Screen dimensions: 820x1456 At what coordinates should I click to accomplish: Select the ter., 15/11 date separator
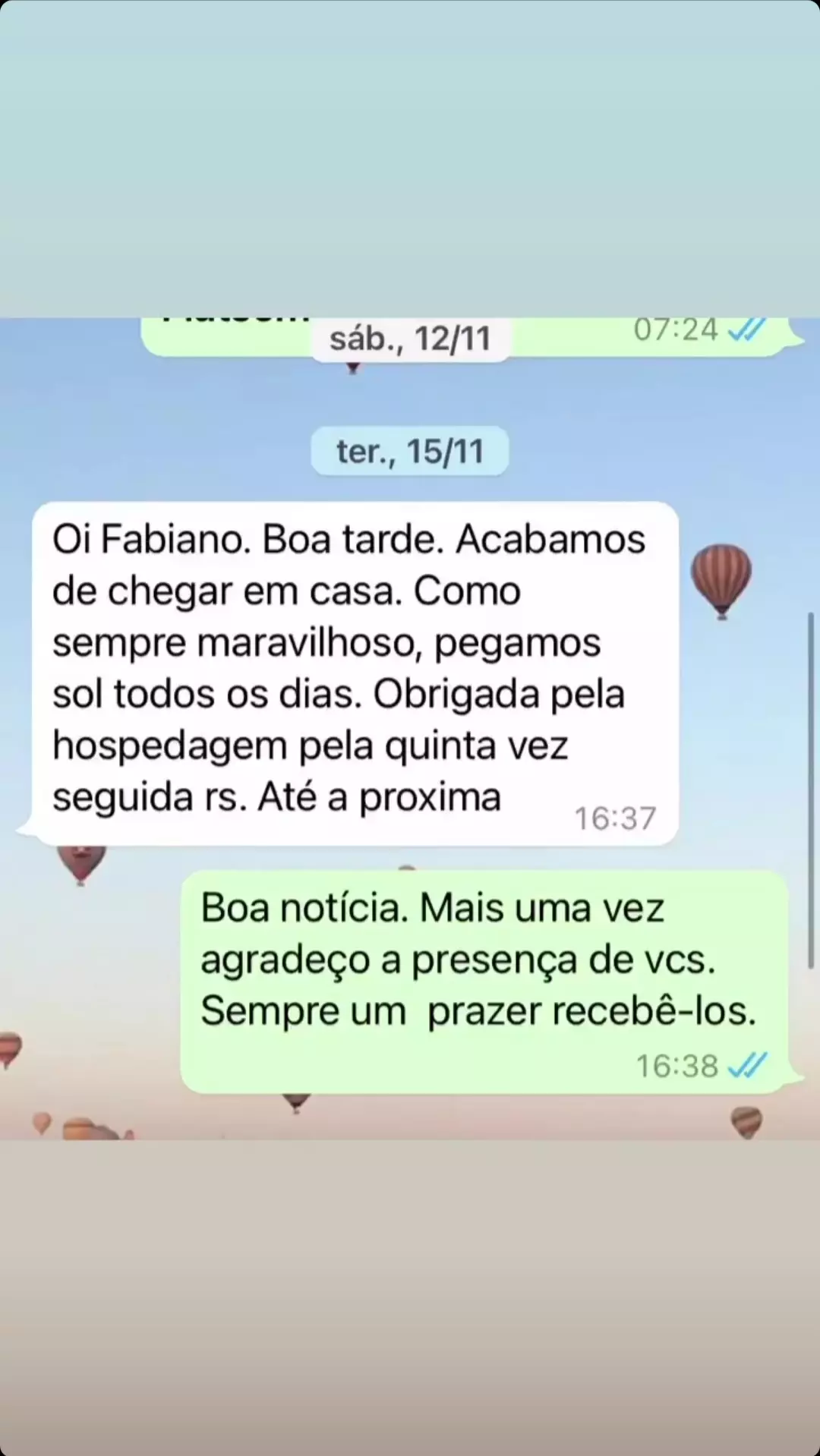[410, 450]
